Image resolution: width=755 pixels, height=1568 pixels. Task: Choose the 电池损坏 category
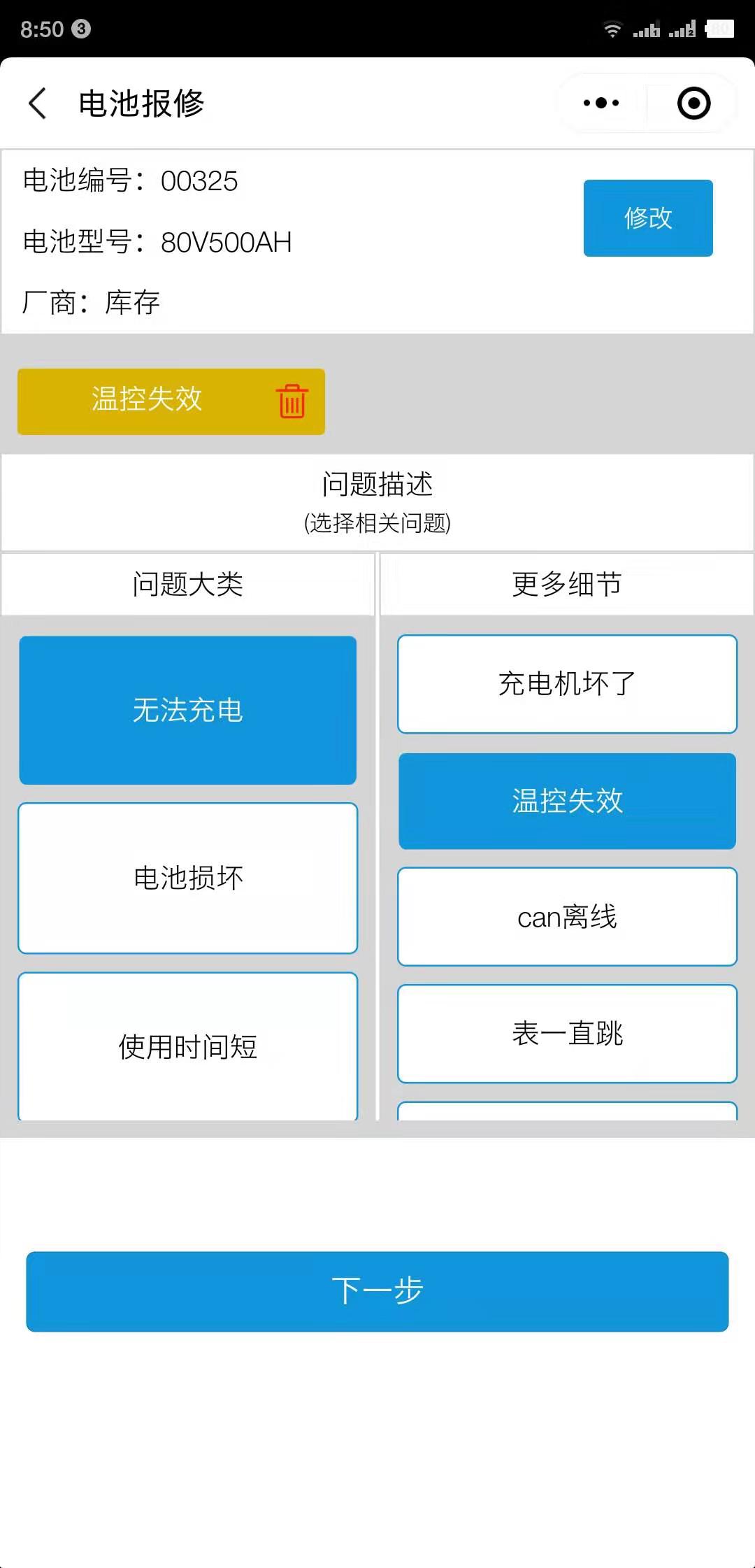tap(188, 878)
